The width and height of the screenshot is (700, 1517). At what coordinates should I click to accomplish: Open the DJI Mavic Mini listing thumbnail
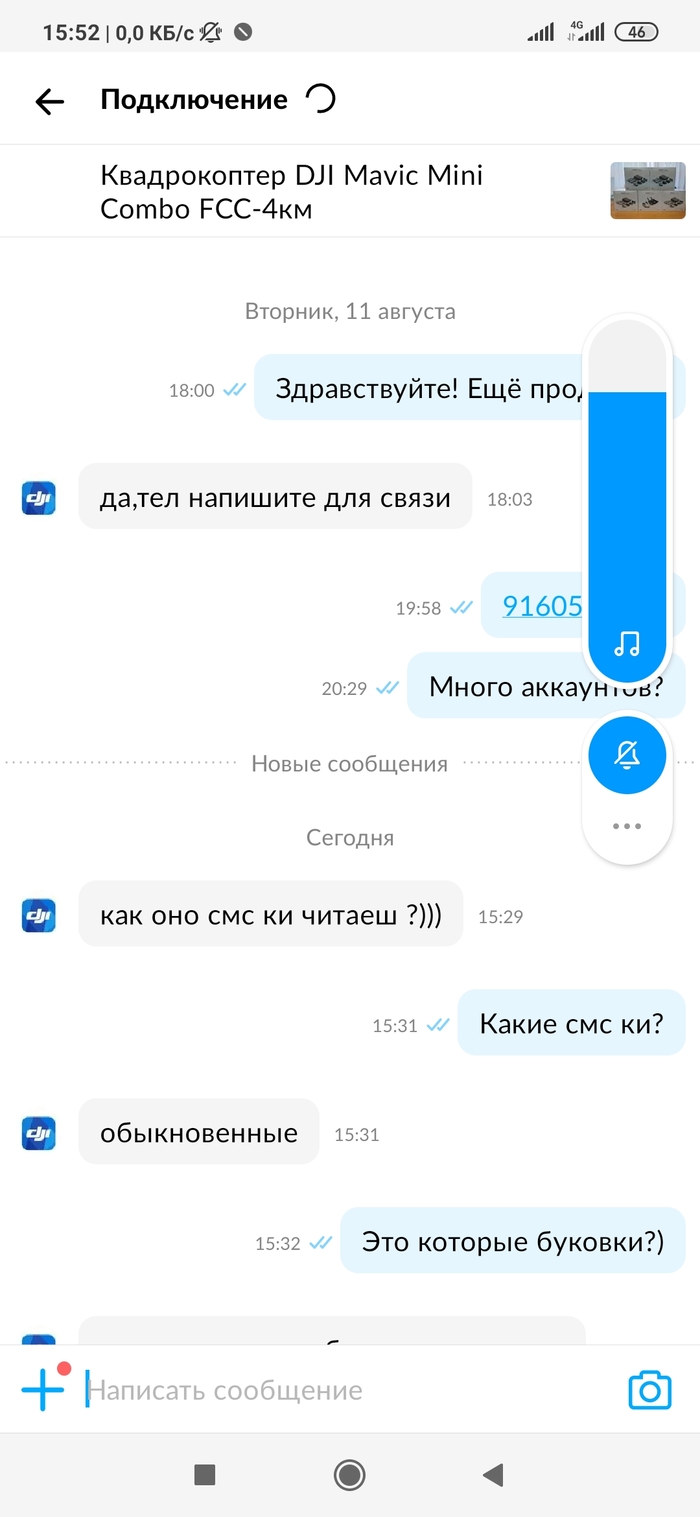(x=647, y=190)
